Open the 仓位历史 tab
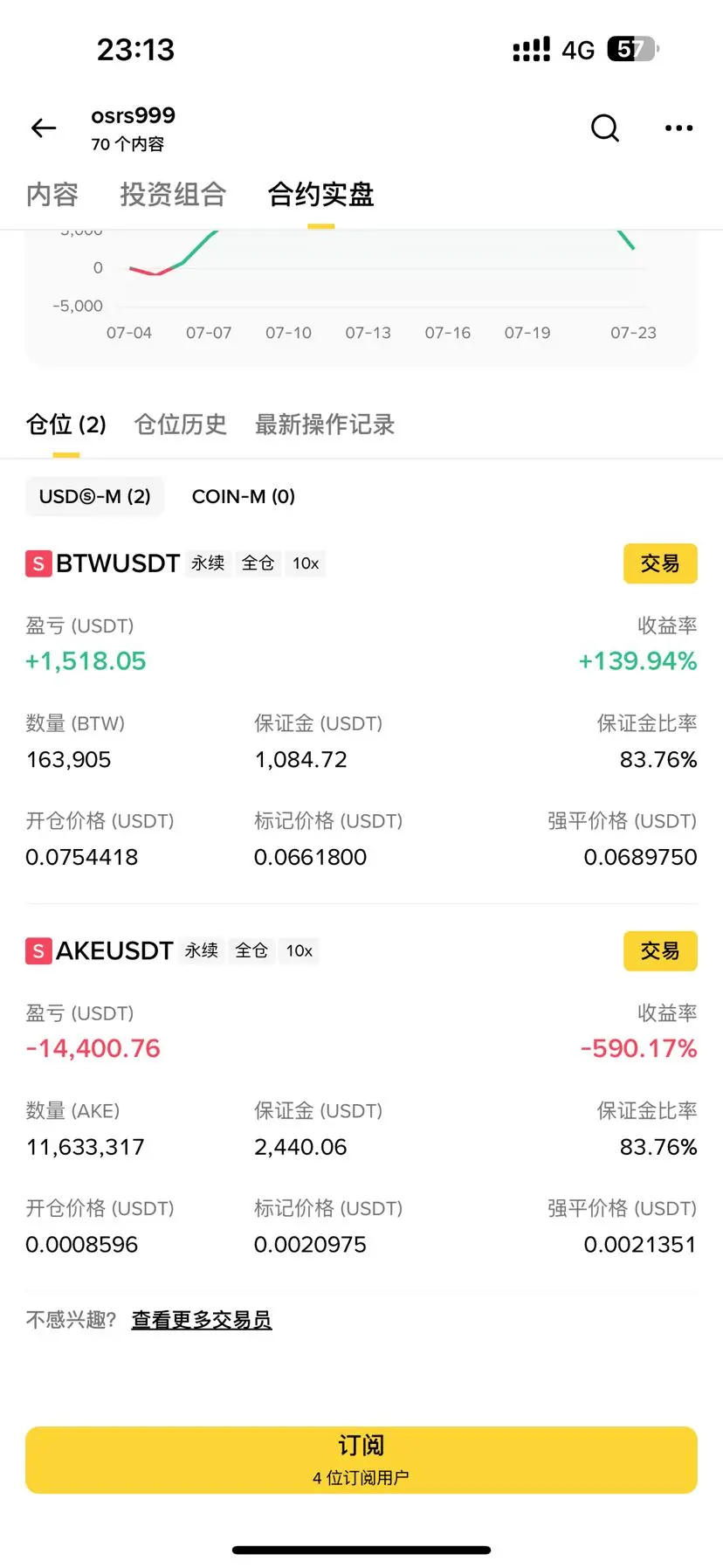Viewport: 723px width, 1568px height. click(x=181, y=425)
